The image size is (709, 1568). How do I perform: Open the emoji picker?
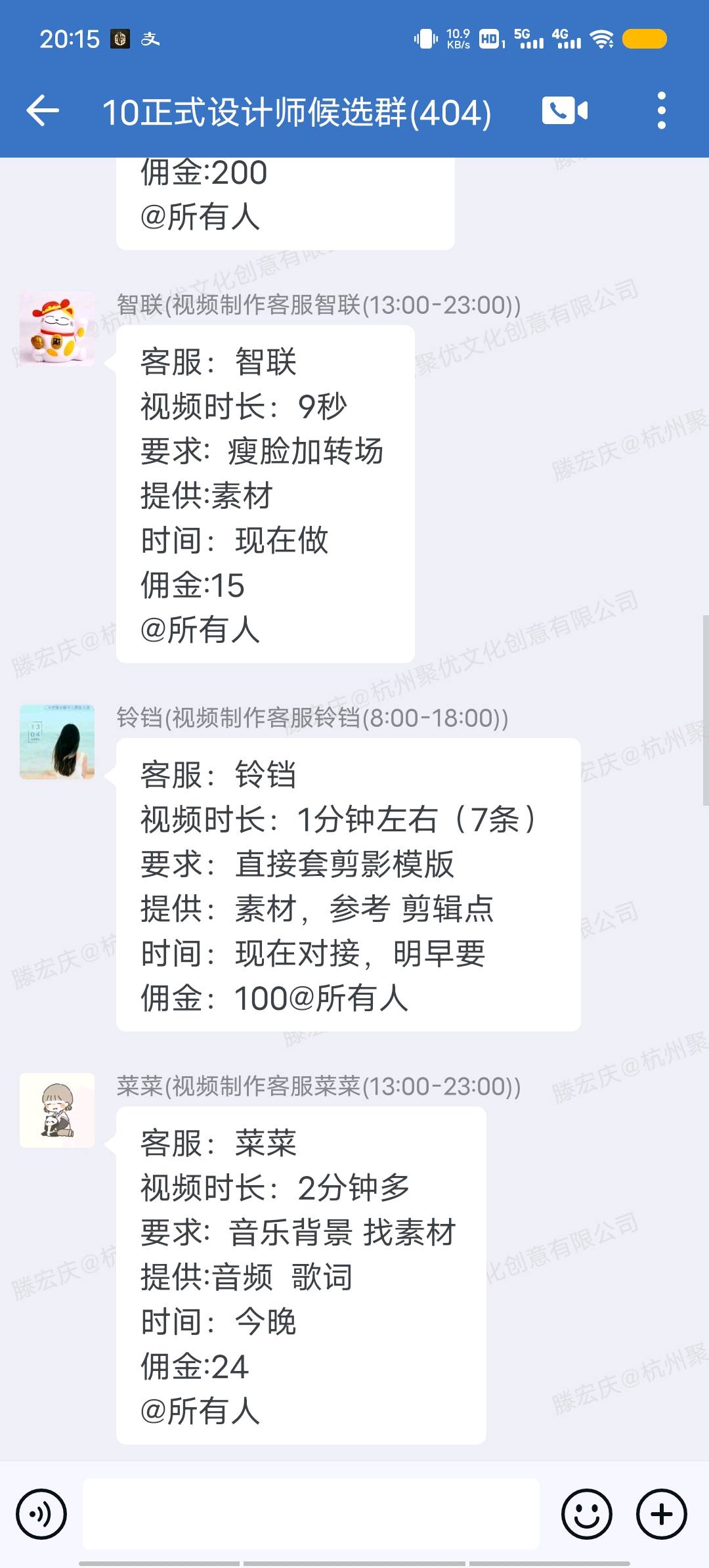pyautogui.click(x=586, y=1514)
